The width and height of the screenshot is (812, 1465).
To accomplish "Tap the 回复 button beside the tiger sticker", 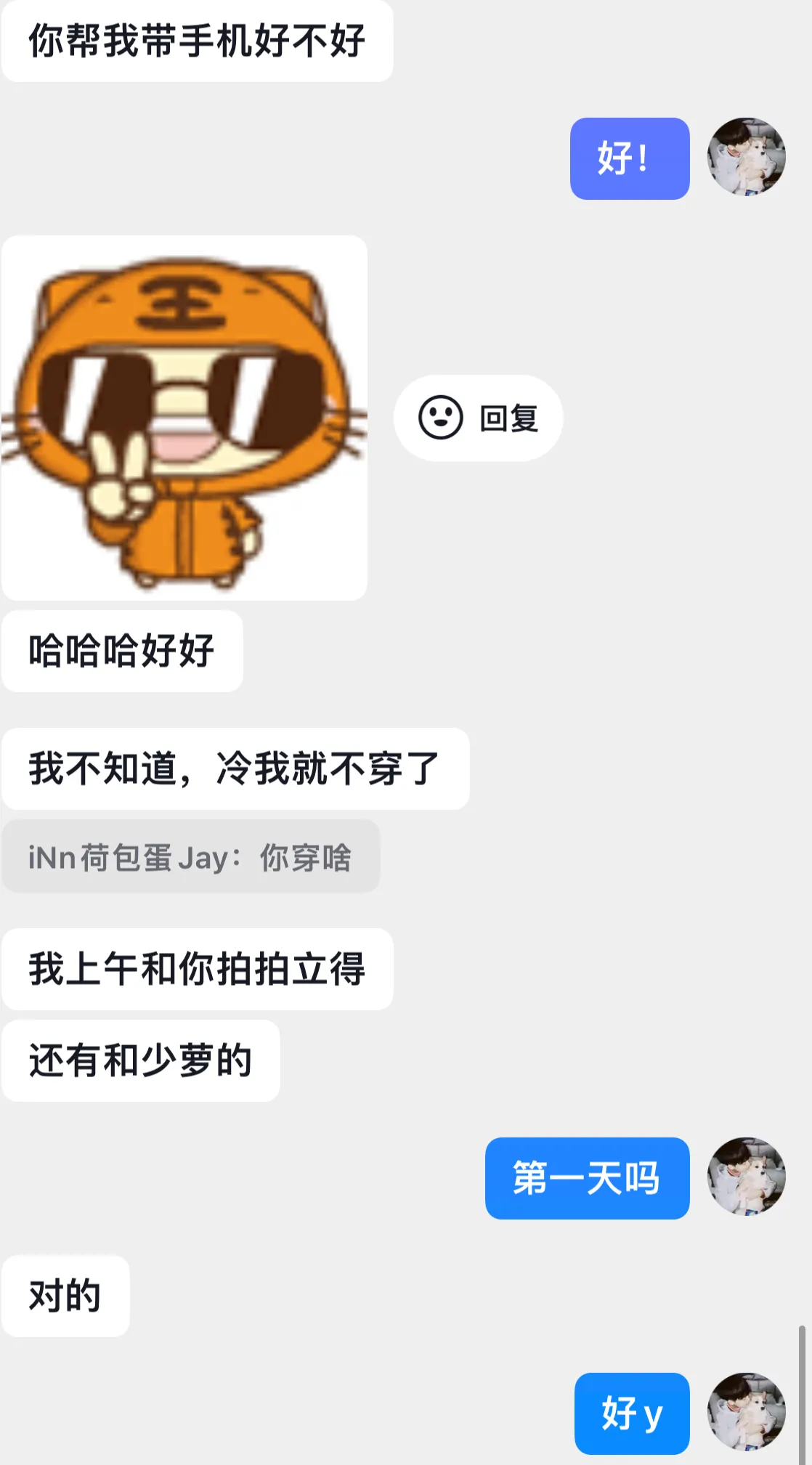I will [x=479, y=418].
